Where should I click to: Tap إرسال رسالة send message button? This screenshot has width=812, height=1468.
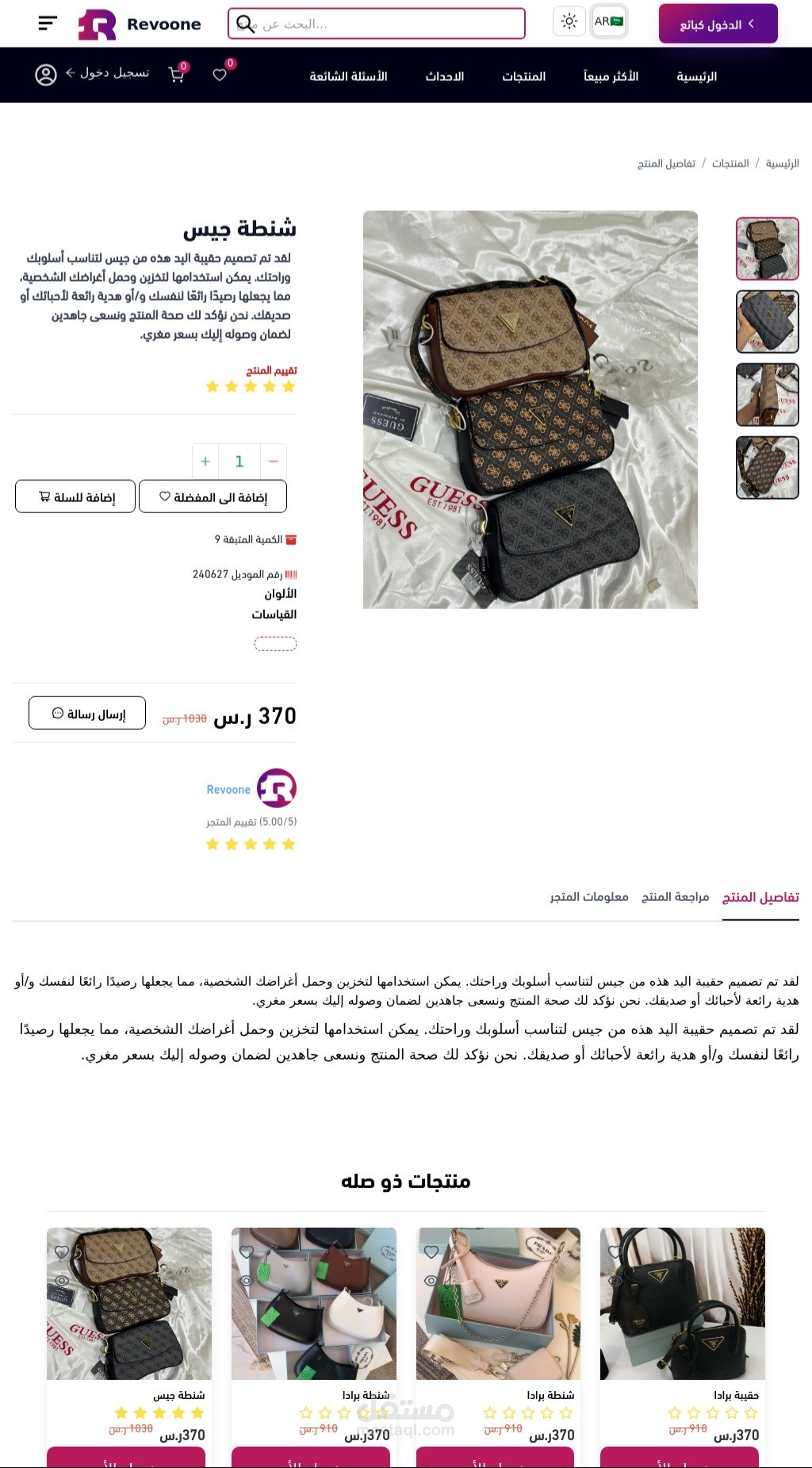click(87, 713)
